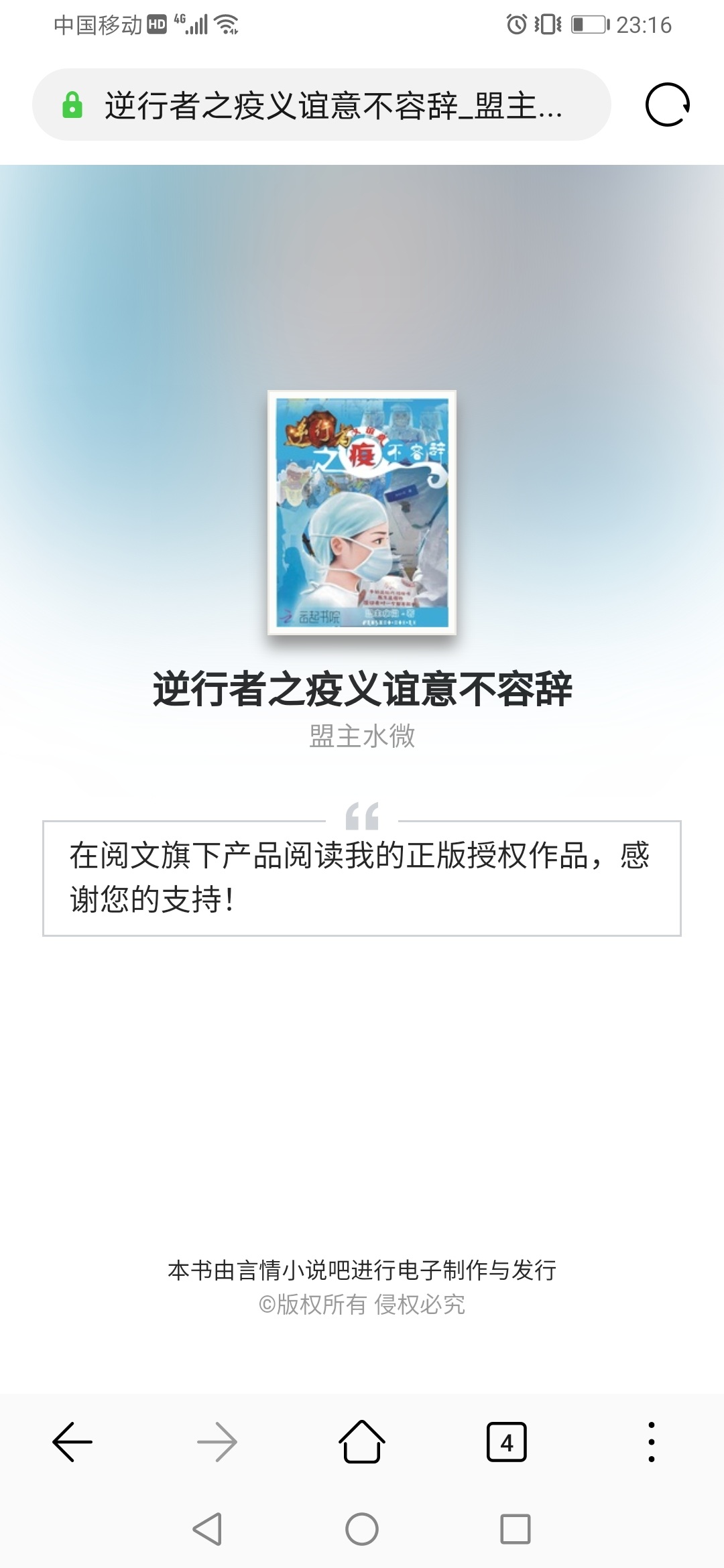
Task: Open the browser's three-dot menu
Action: pos(651,1441)
